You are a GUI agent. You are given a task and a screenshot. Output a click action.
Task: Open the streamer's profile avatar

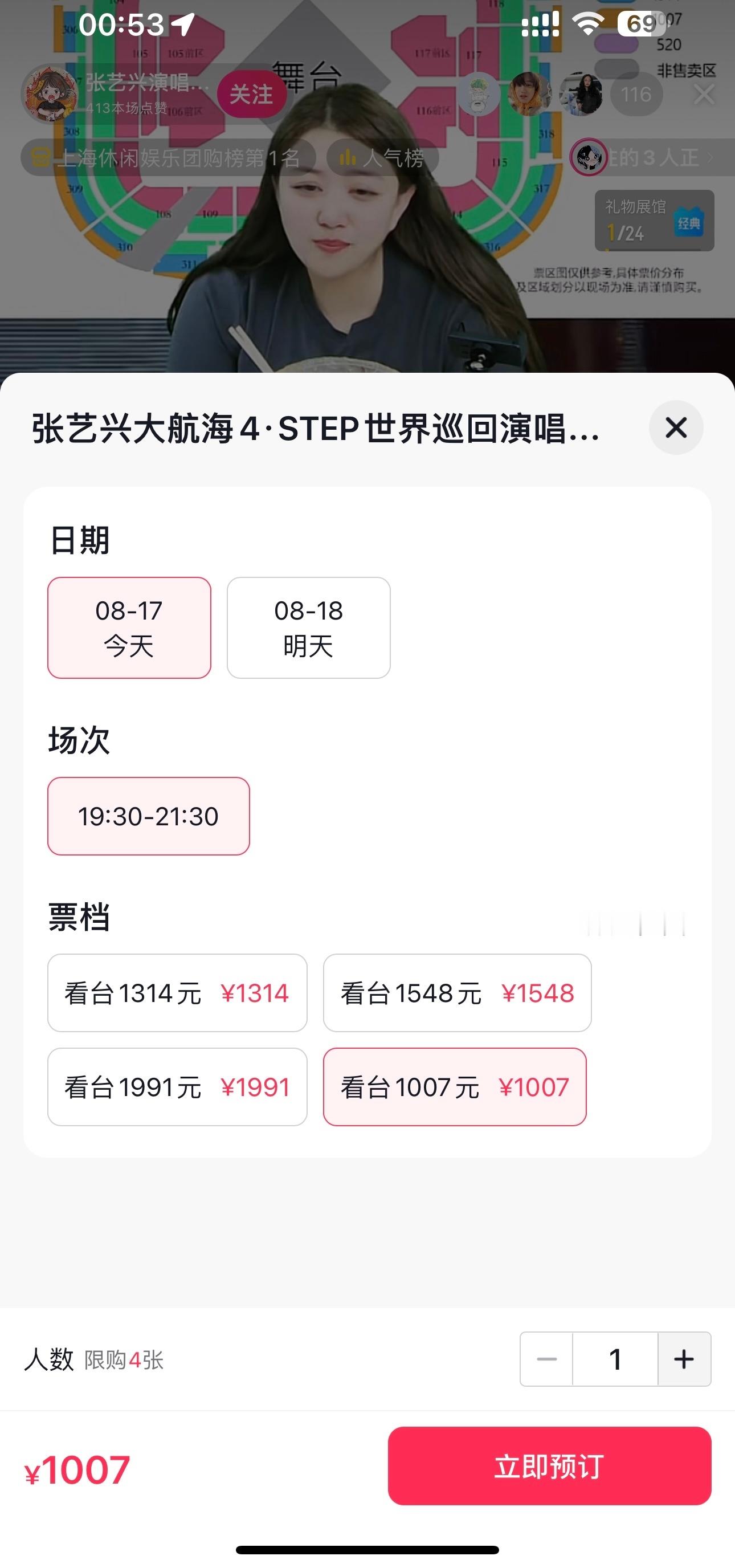point(51,95)
